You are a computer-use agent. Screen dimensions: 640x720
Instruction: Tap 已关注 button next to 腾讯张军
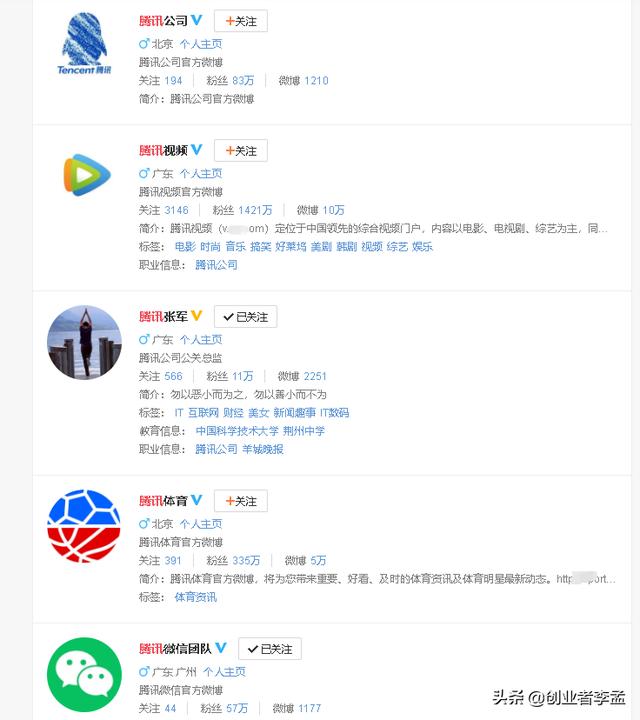[x=245, y=317]
